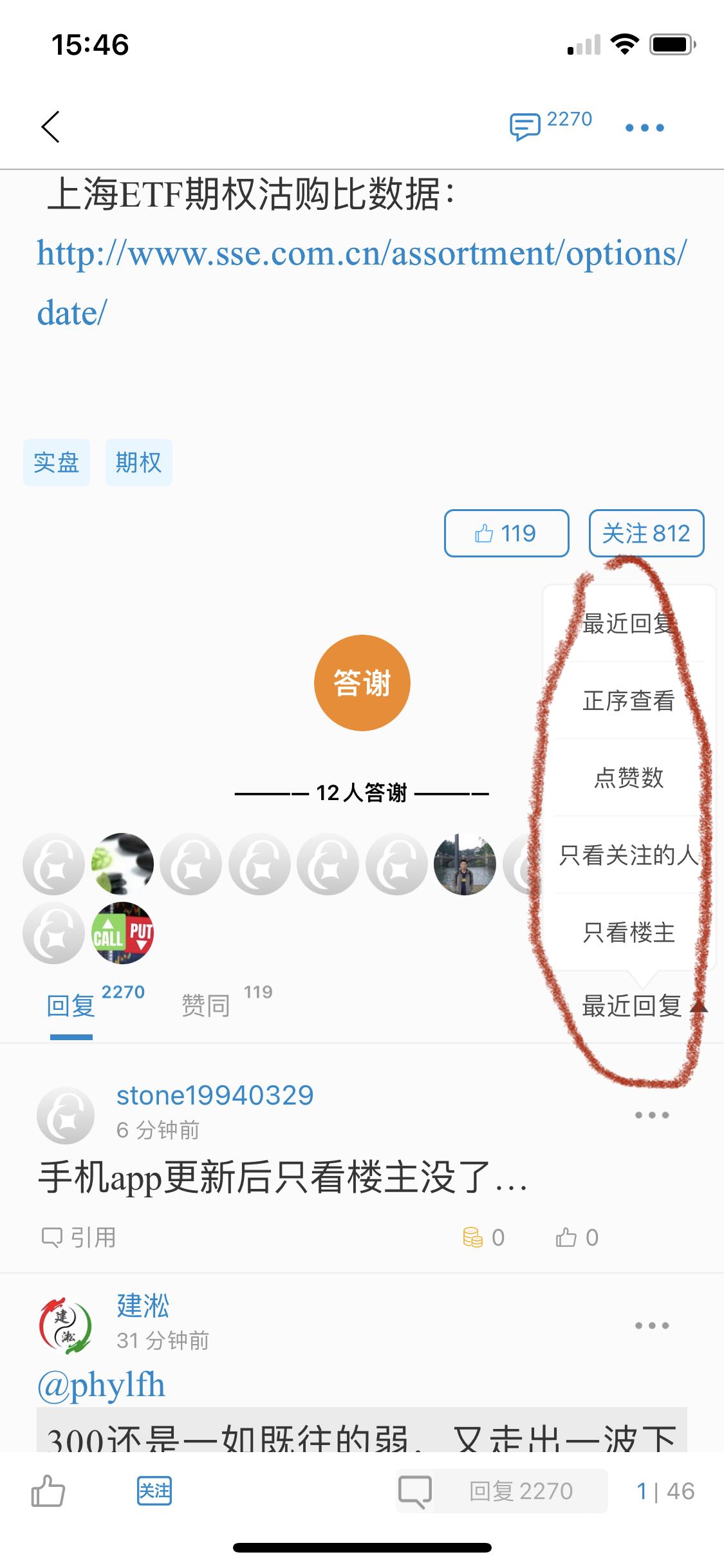724x1568 pixels.
Task: Select 只看关注的人 filter option
Action: pyautogui.click(x=629, y=855)
